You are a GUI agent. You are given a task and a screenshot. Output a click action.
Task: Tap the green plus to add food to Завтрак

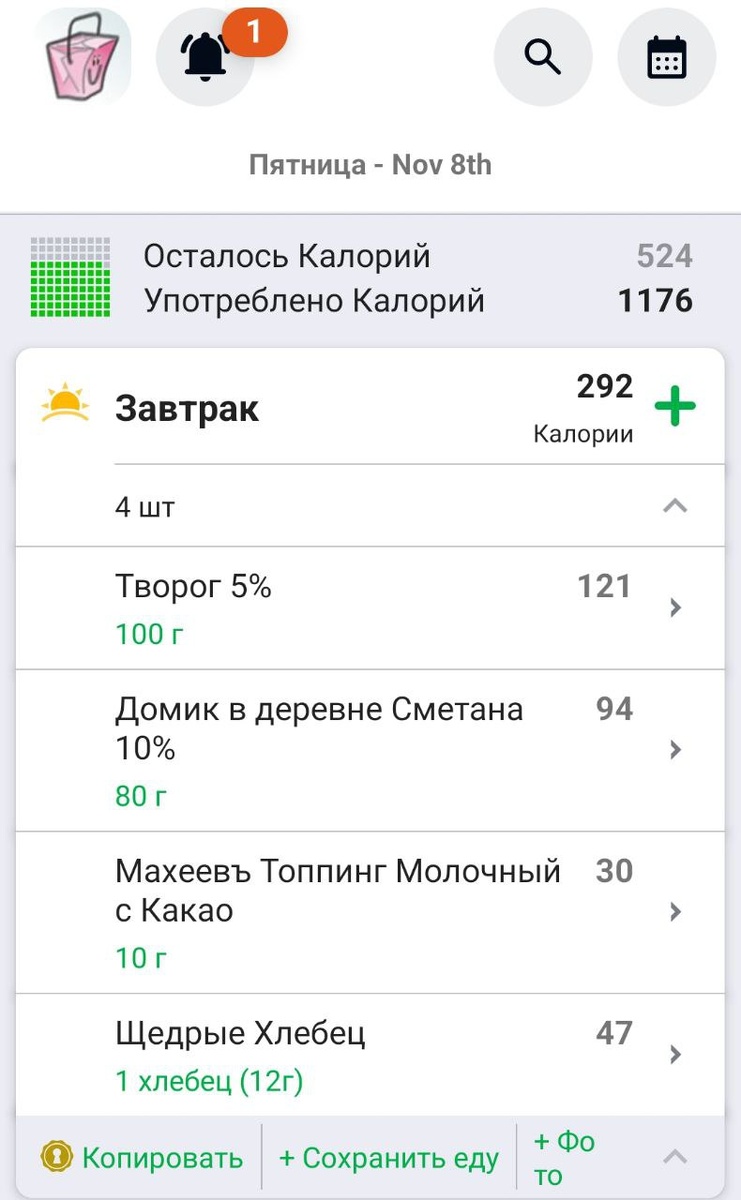click(x=676, y=406)
